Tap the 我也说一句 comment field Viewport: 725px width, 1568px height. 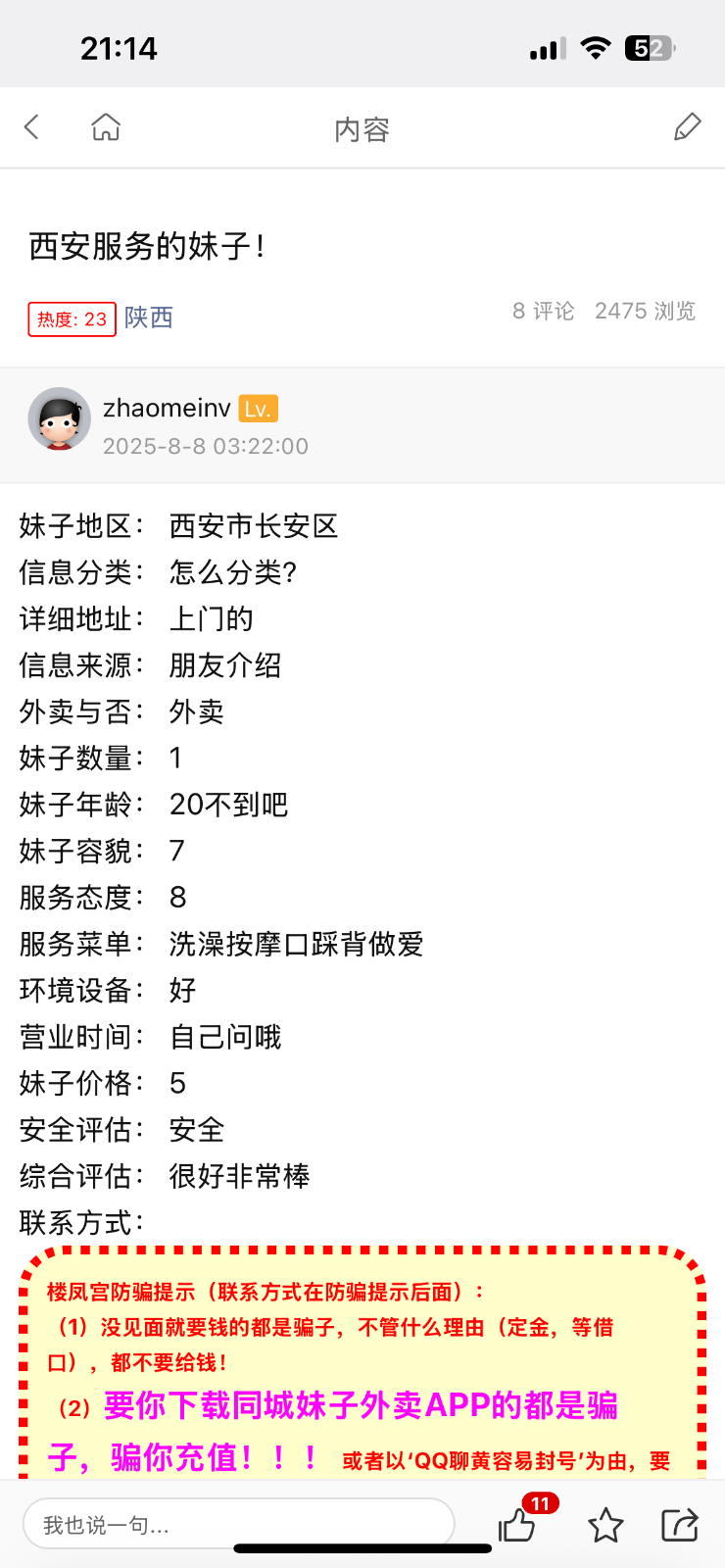238,1524
